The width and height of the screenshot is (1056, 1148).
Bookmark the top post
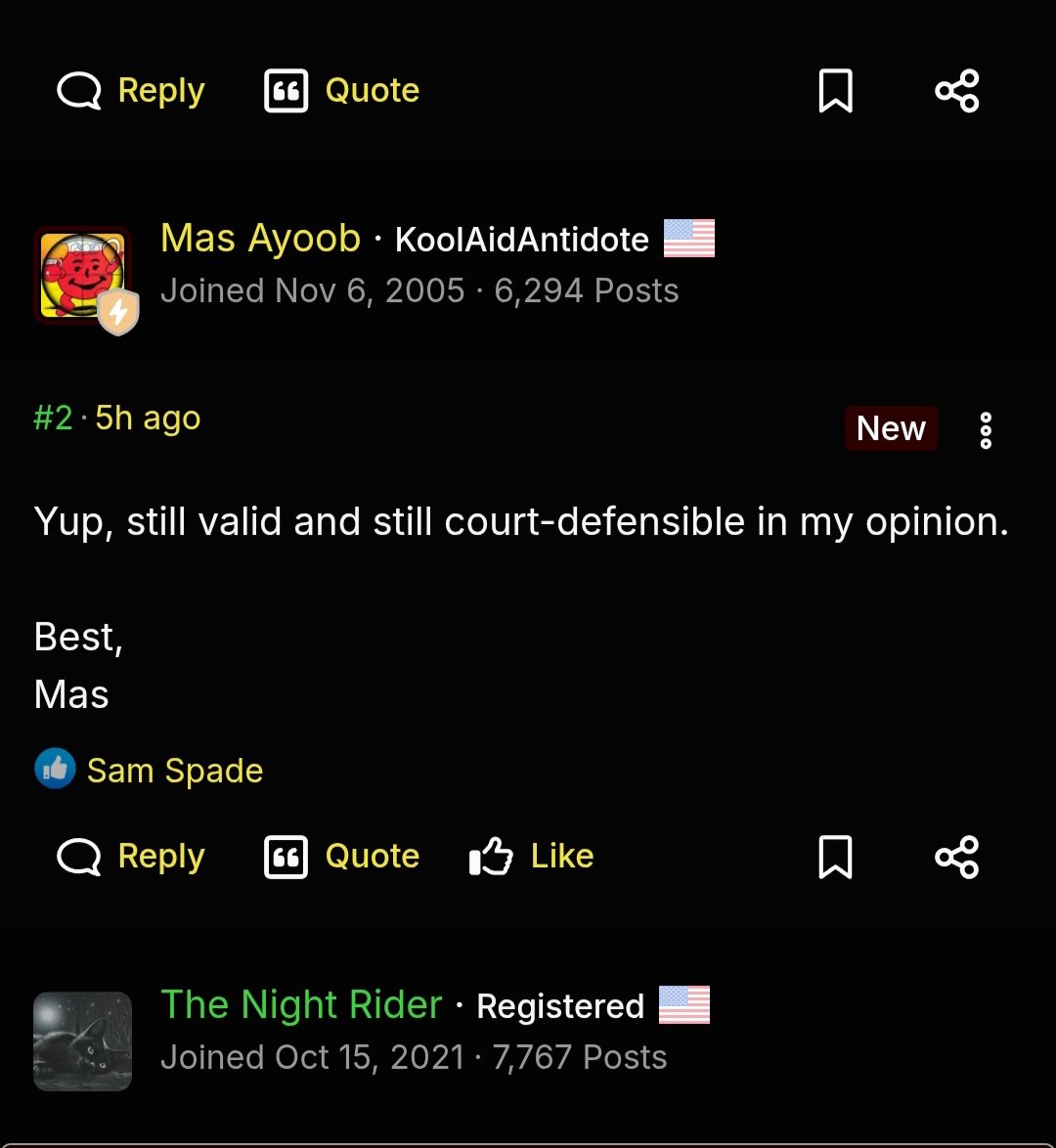[836, 90]
